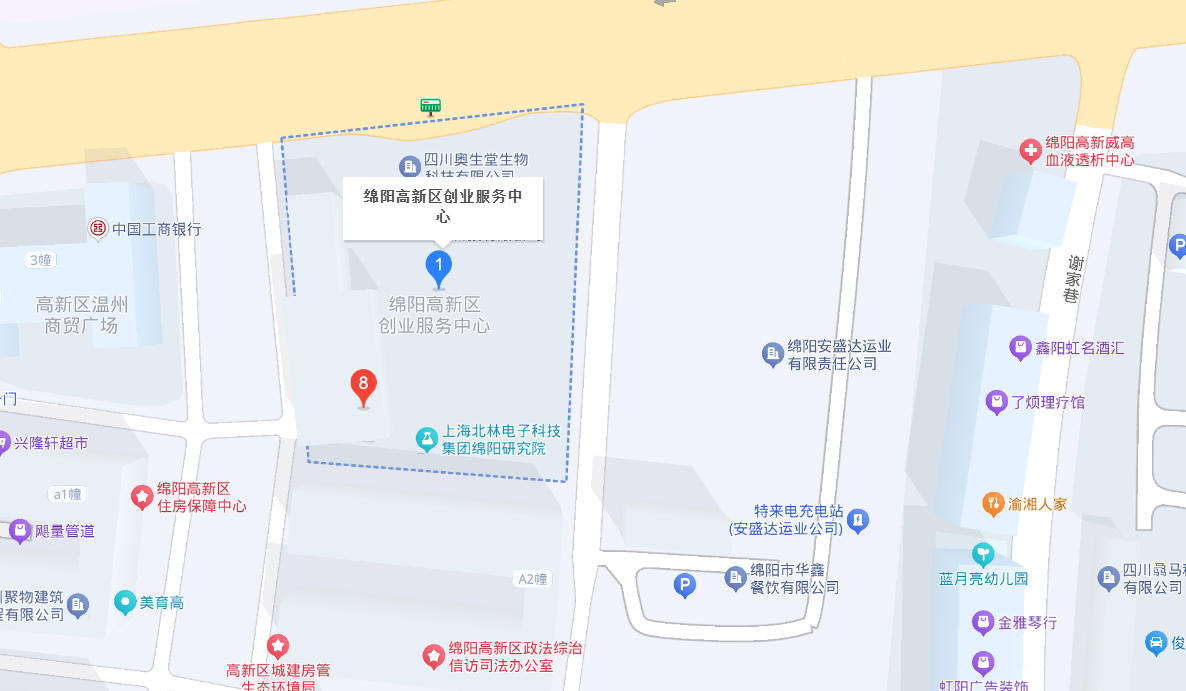Select the 美育高 marker
Screen dimensions: 1186x691
(125, 602)
